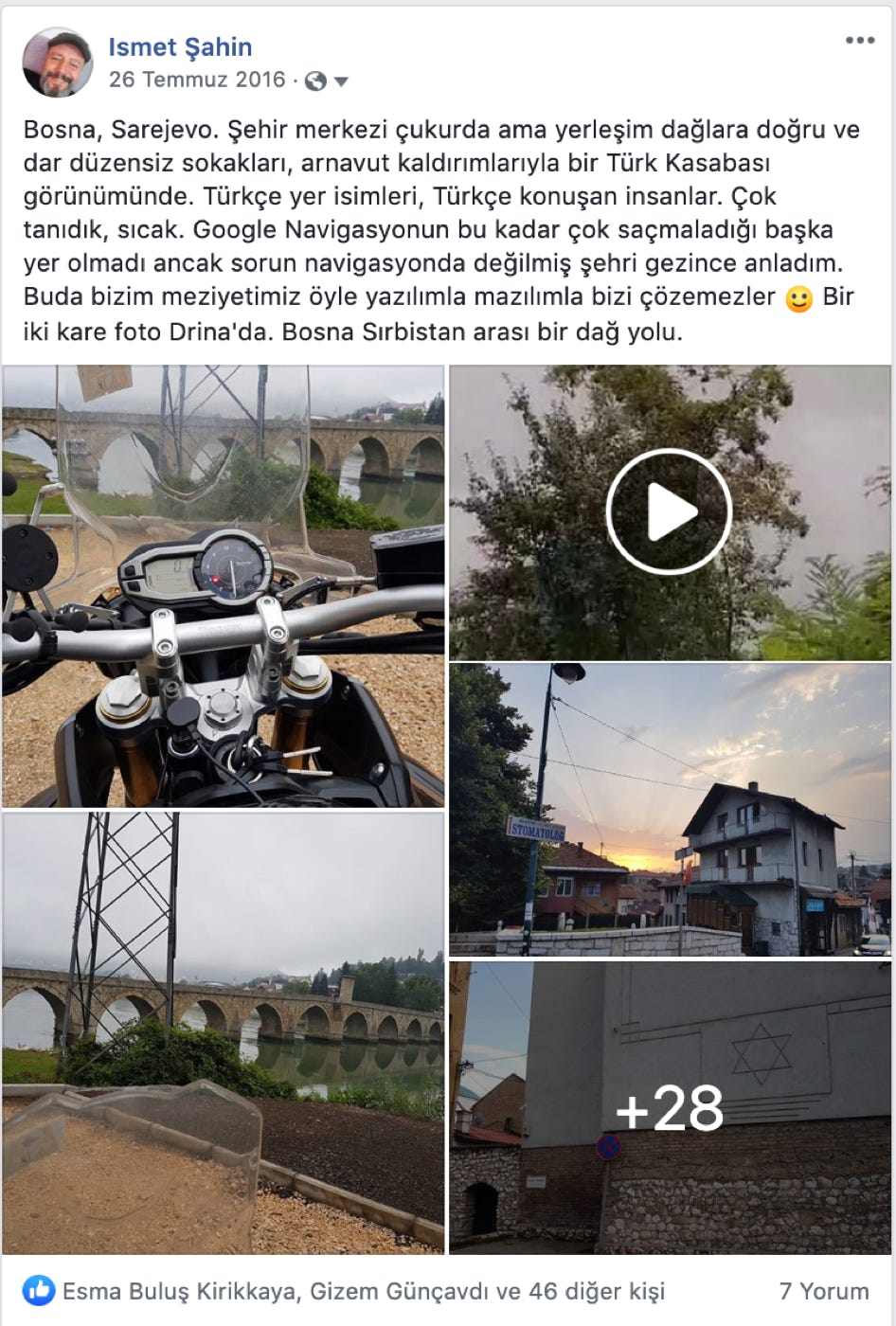Viewport: 896px width, 1326px height.
Task: Open the sunset house street photo
Action: coord(671,810)
